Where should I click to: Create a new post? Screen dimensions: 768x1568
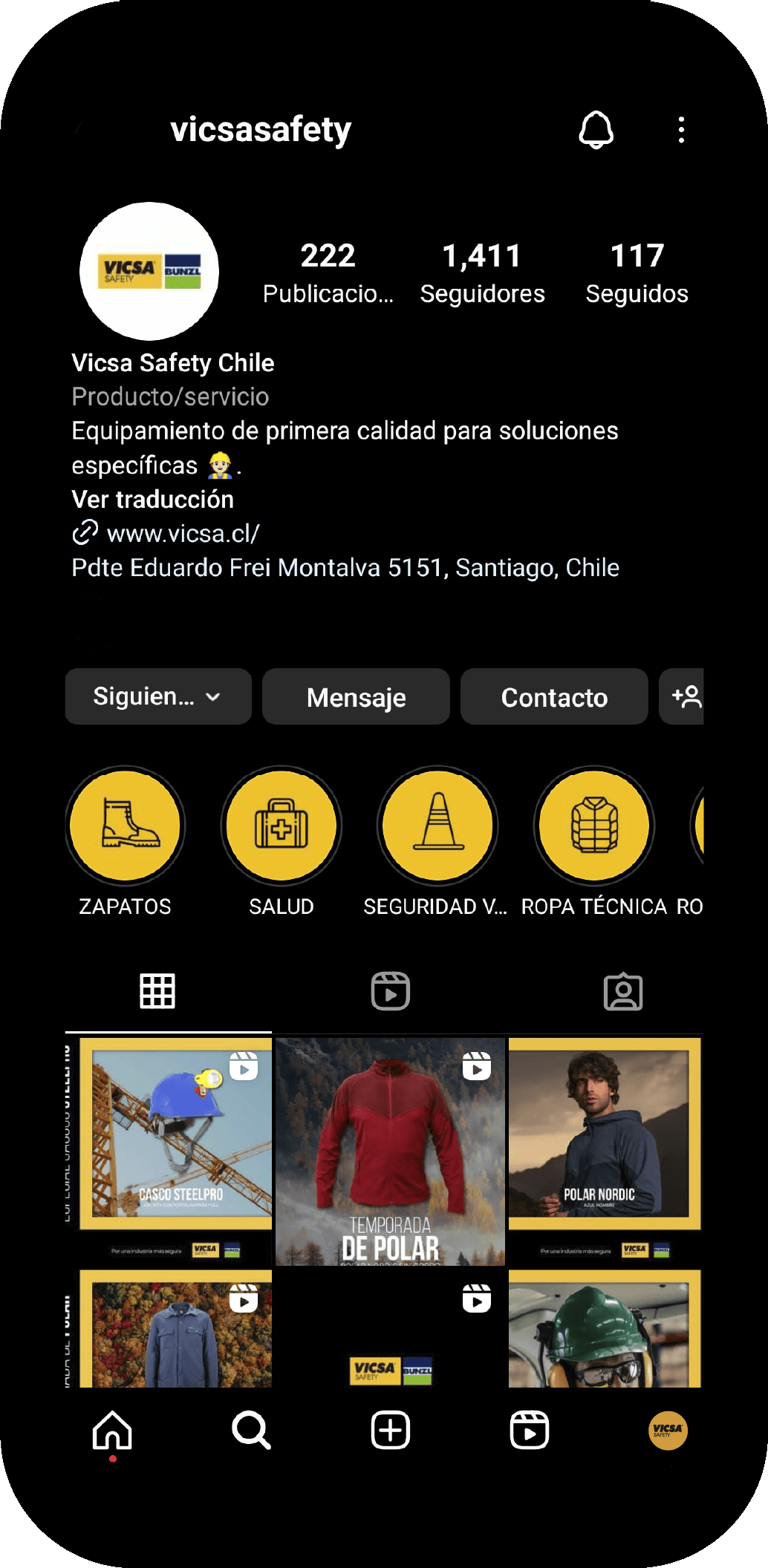click(390, 1430)
